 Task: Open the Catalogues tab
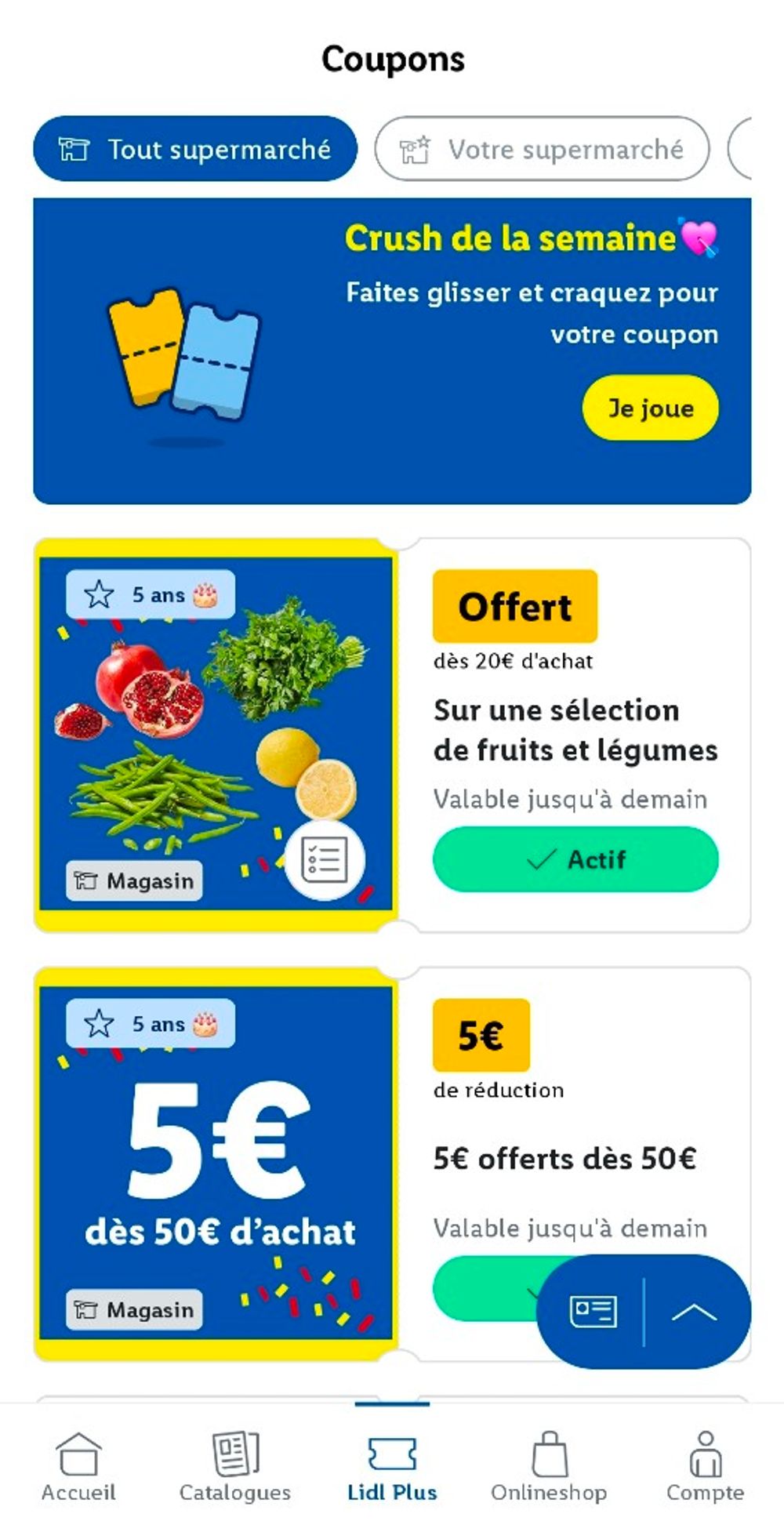point(235,1465)
